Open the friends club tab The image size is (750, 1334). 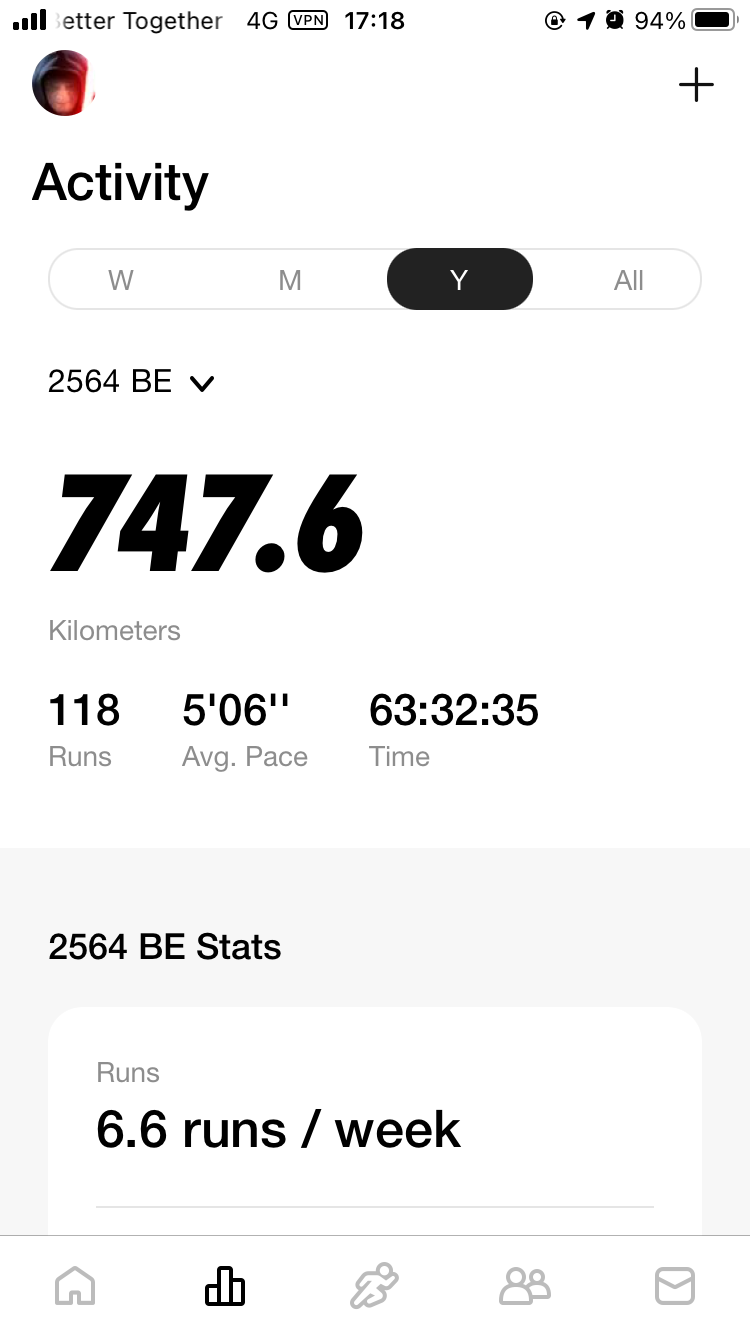(525, 1286)
